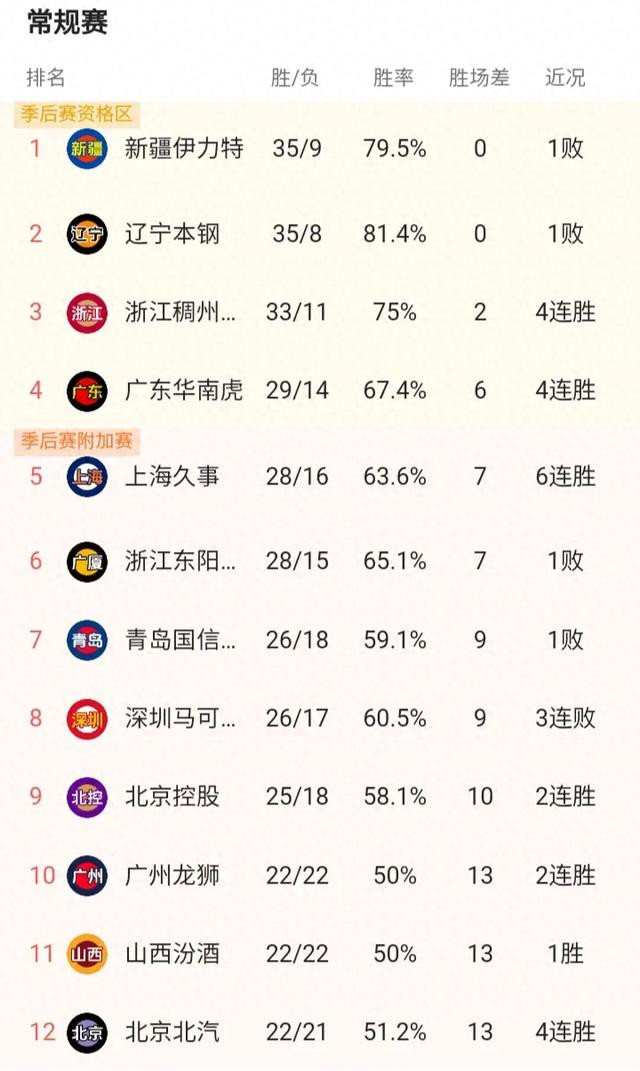The height and width of the screenshot is (1071, 640).
Task: Tap the 青岛国信 team row
Action: pos(320,640)
